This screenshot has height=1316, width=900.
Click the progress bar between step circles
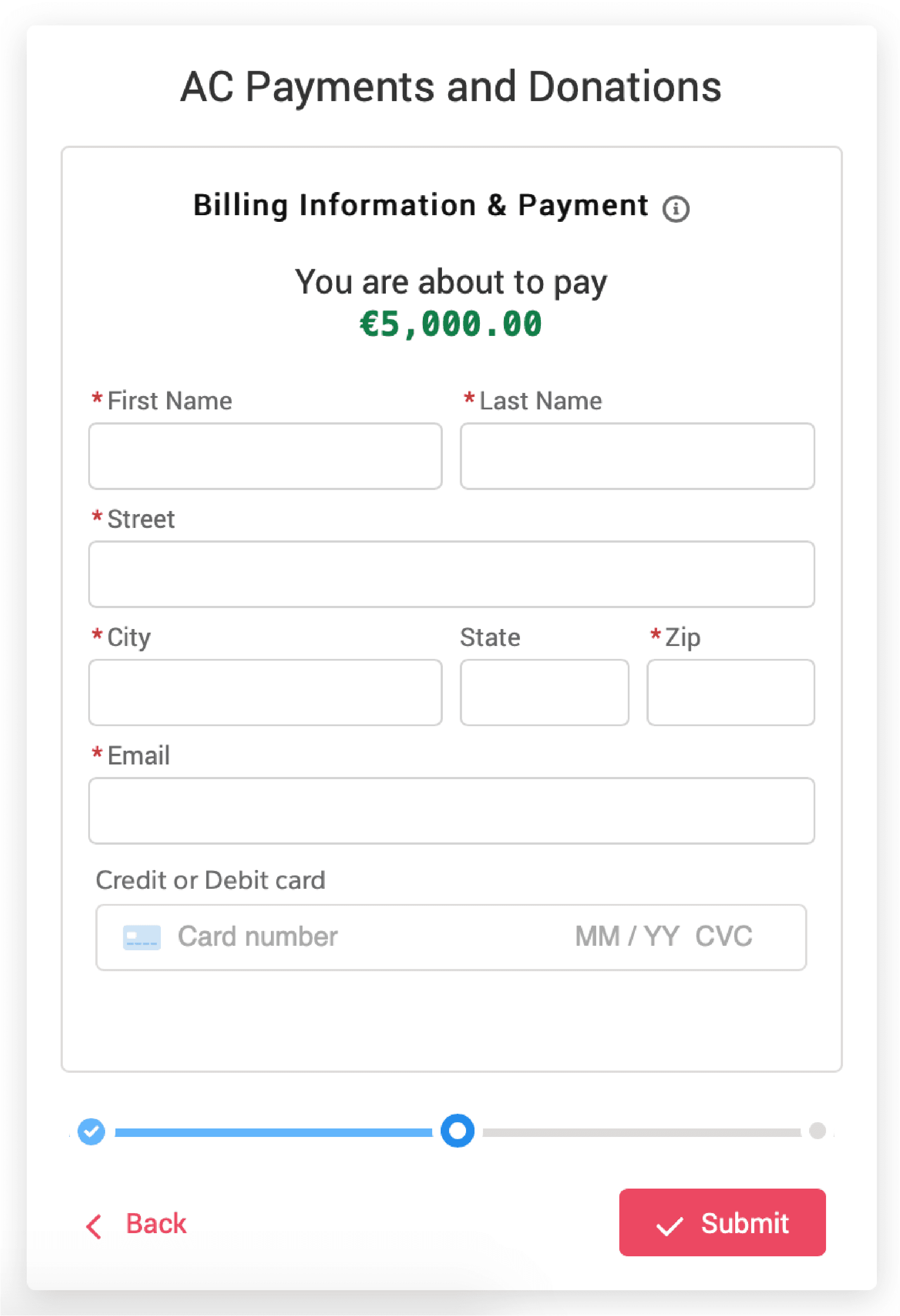(272, 1130)
